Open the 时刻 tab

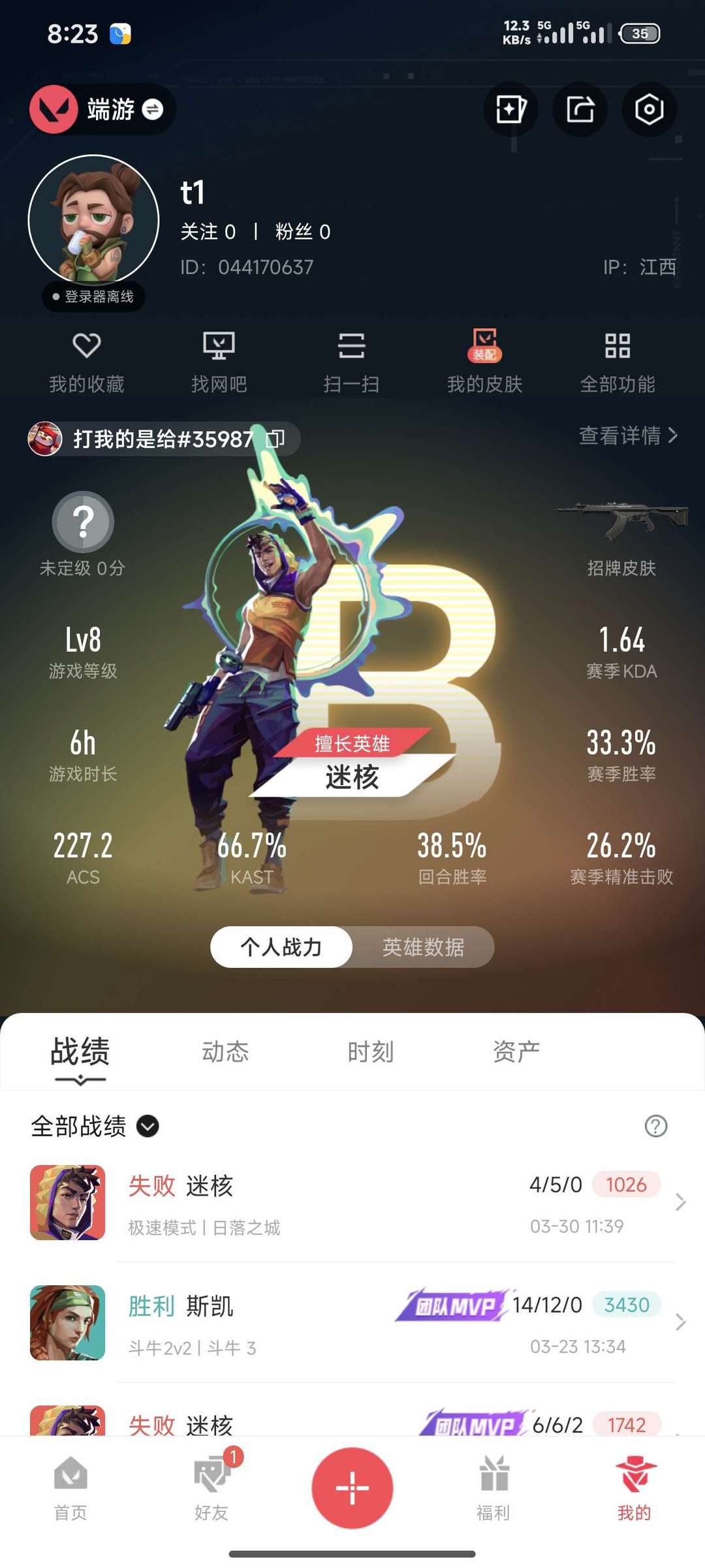pyautogui.click(x=370, y=1051)
